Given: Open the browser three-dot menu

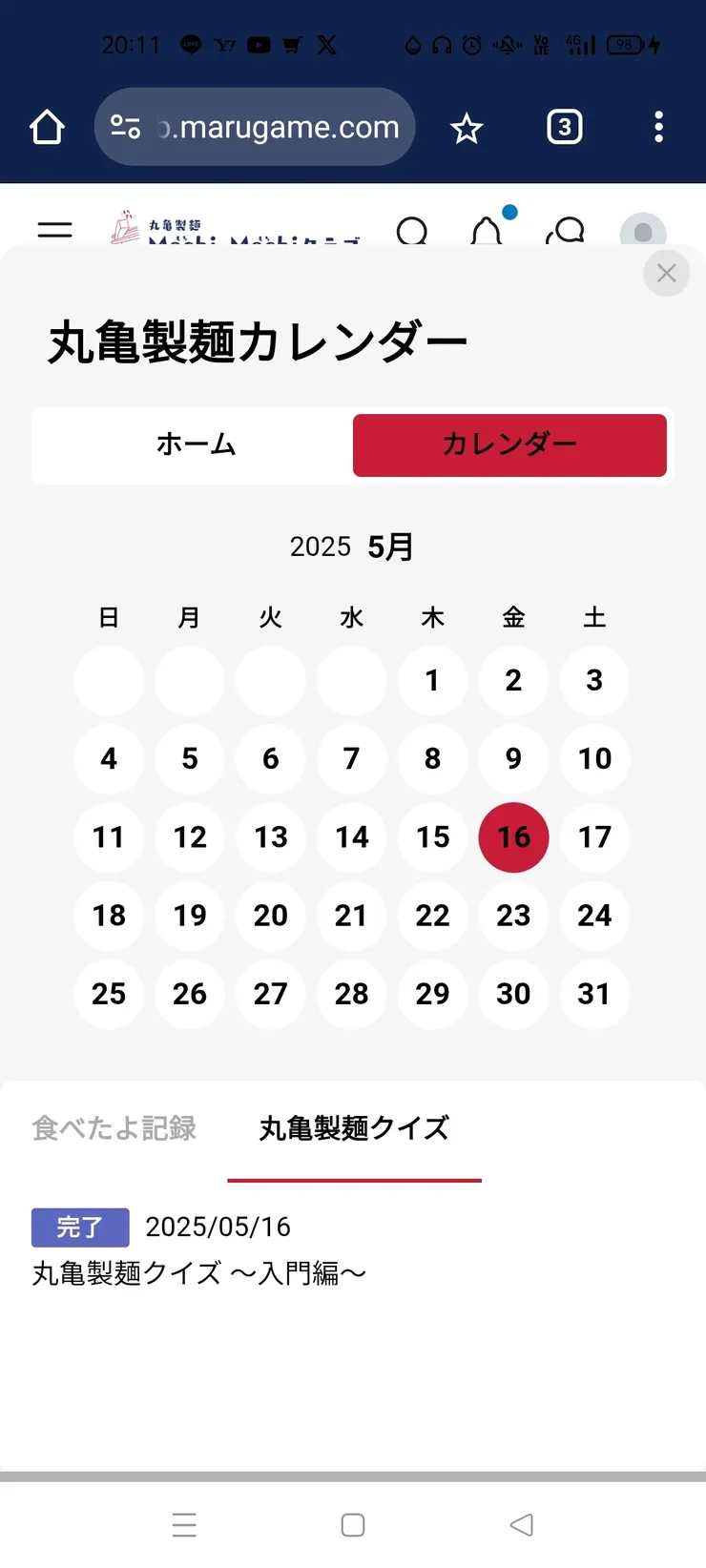Looking at the screenshot, I should coord(658,127).
